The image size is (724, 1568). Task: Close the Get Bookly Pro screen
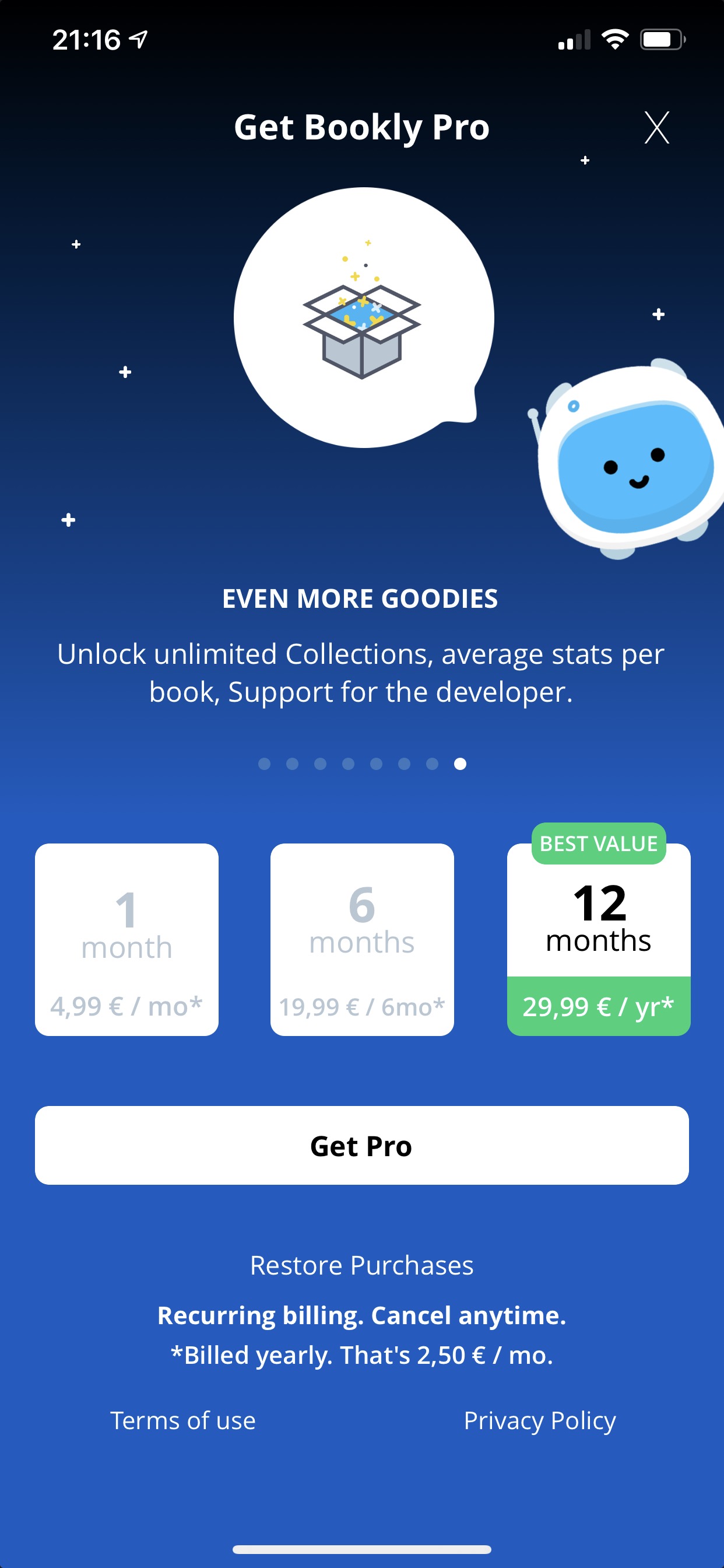click(656, 127)
